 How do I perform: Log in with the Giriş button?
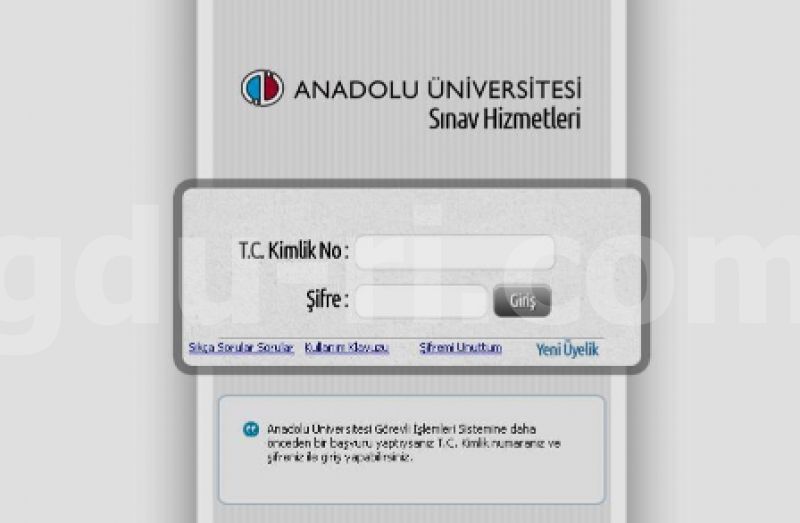(x=522, y=300)
